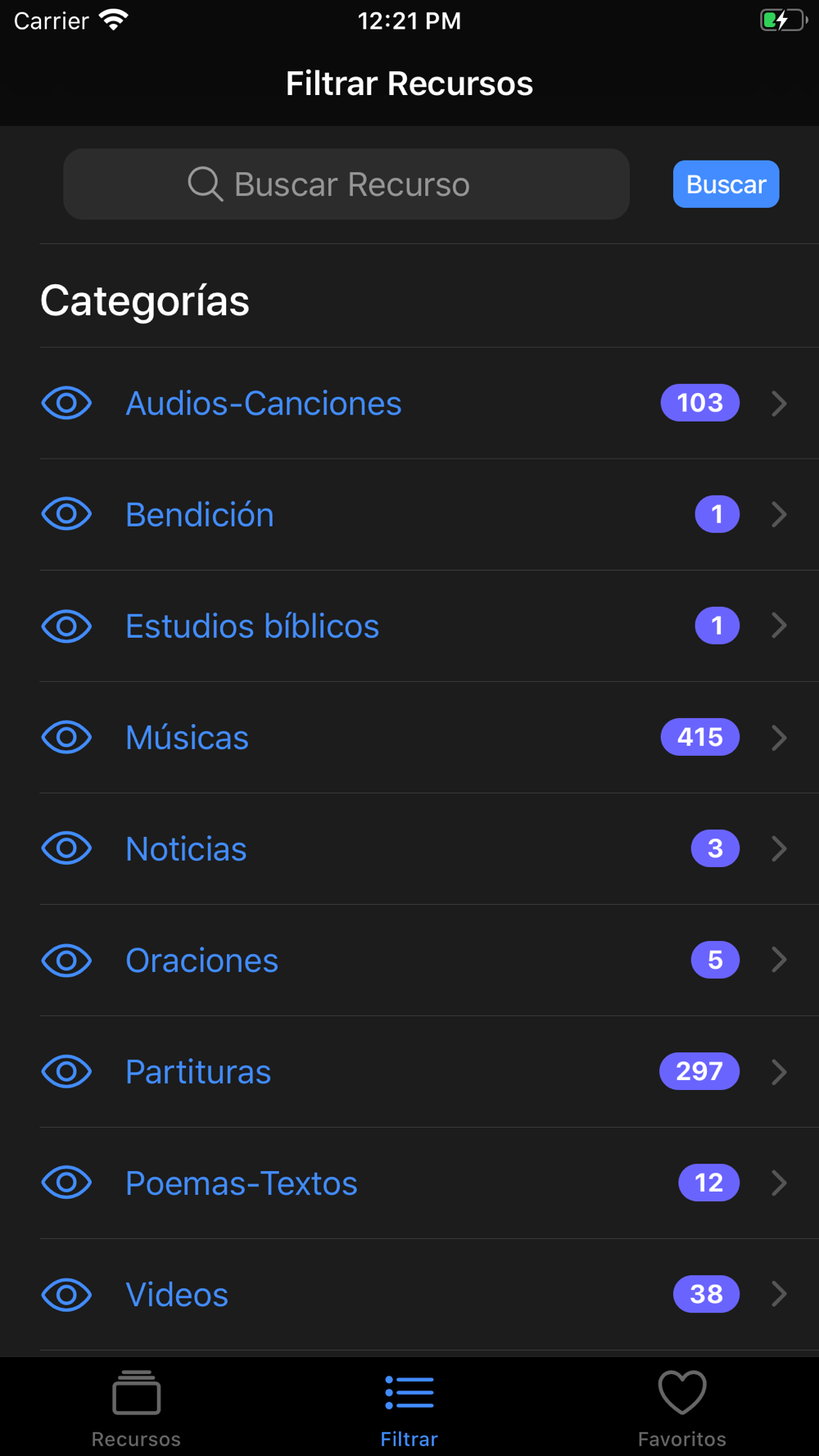
Task: Open the Poemas-Textos category
Action: (429, 1182)
